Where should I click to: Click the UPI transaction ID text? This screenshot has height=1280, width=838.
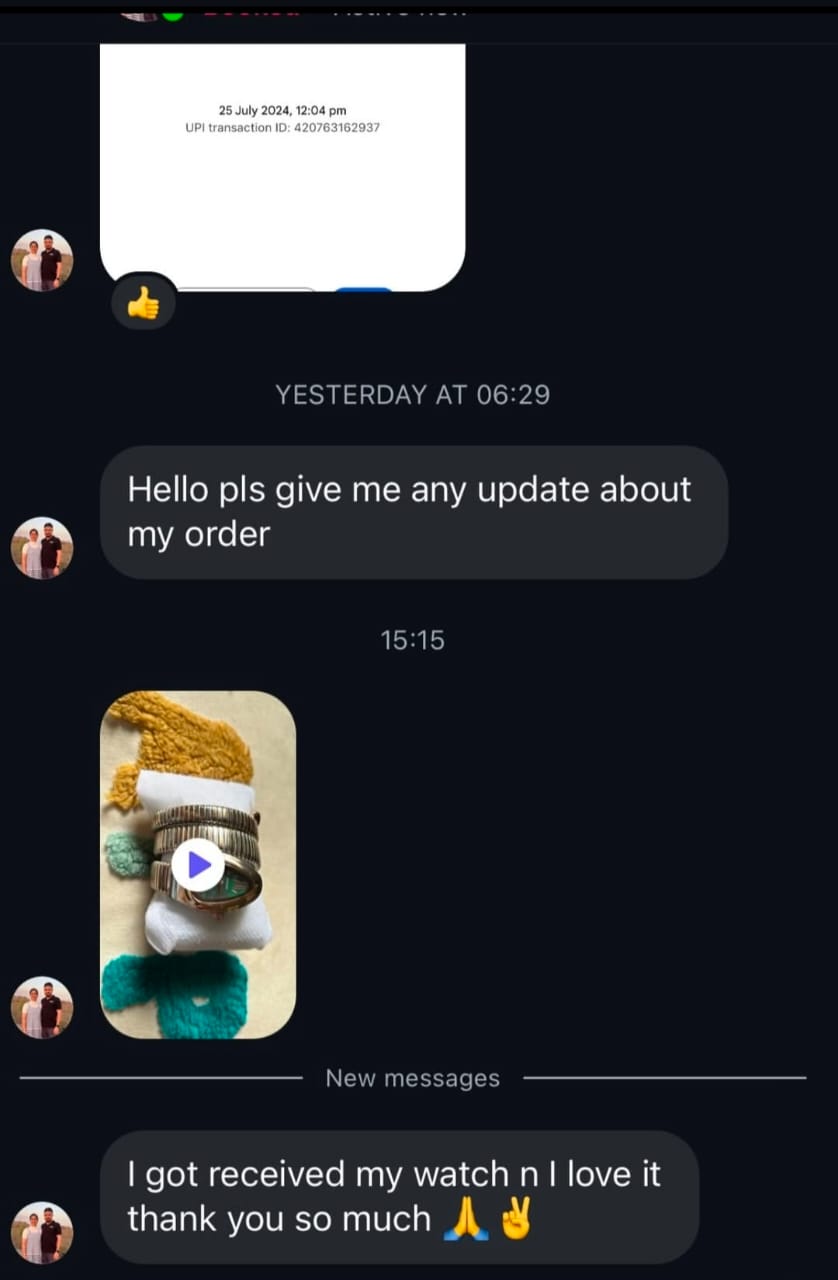(x=282, y=127)
